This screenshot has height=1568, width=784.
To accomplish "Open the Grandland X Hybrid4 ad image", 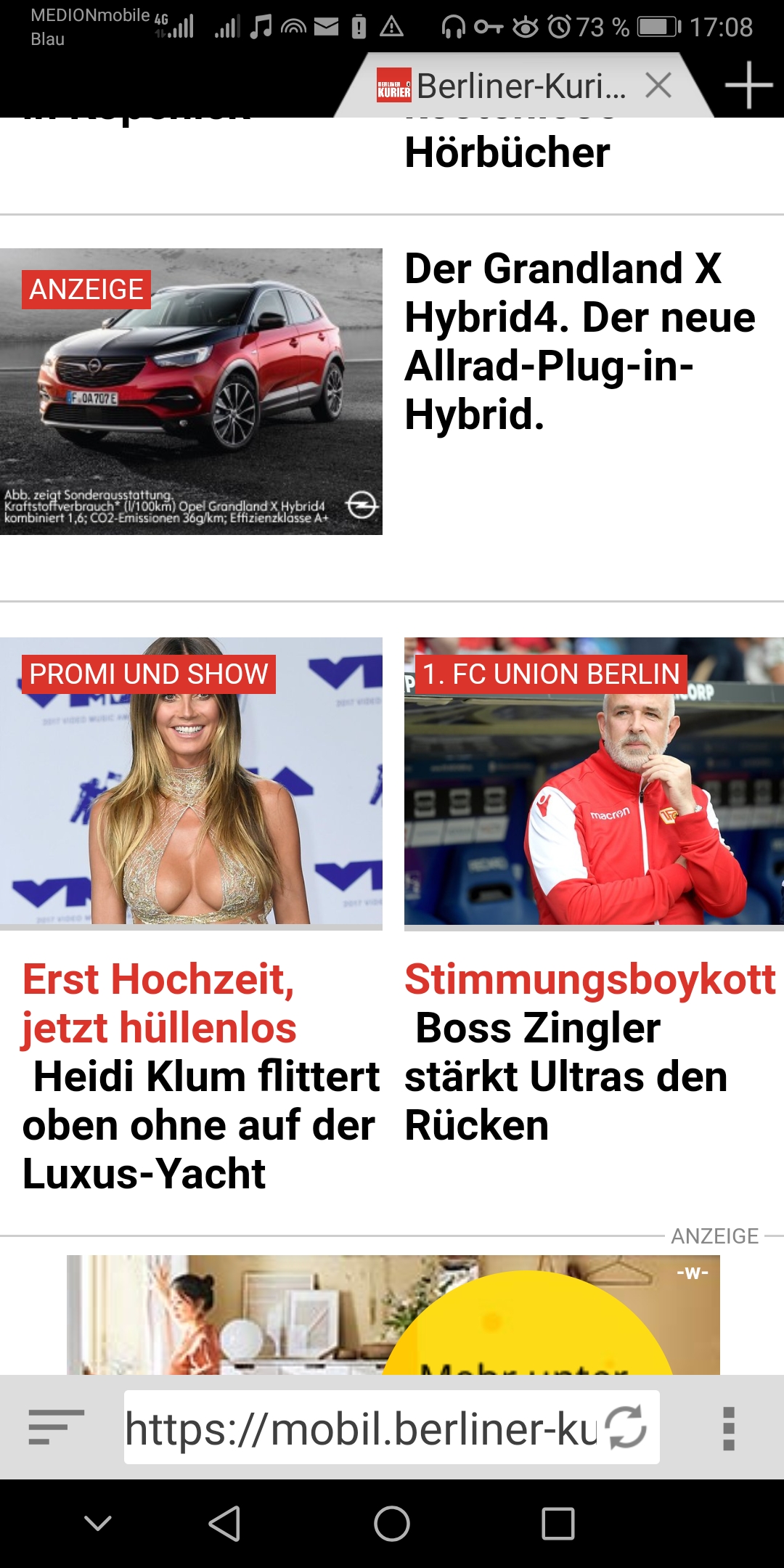I will tap(191, 392).
